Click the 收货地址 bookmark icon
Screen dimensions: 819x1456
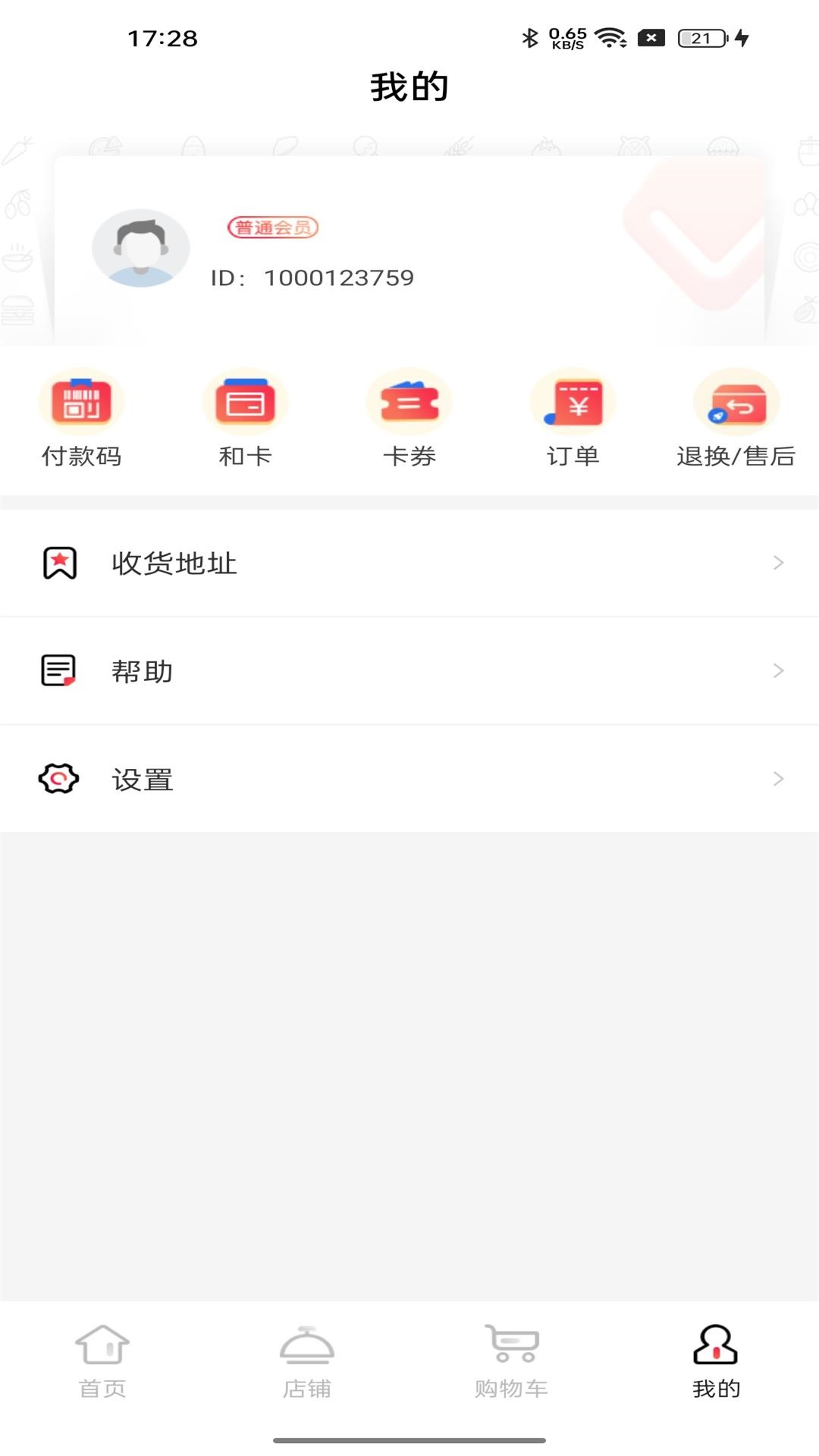tap(60, 563)
